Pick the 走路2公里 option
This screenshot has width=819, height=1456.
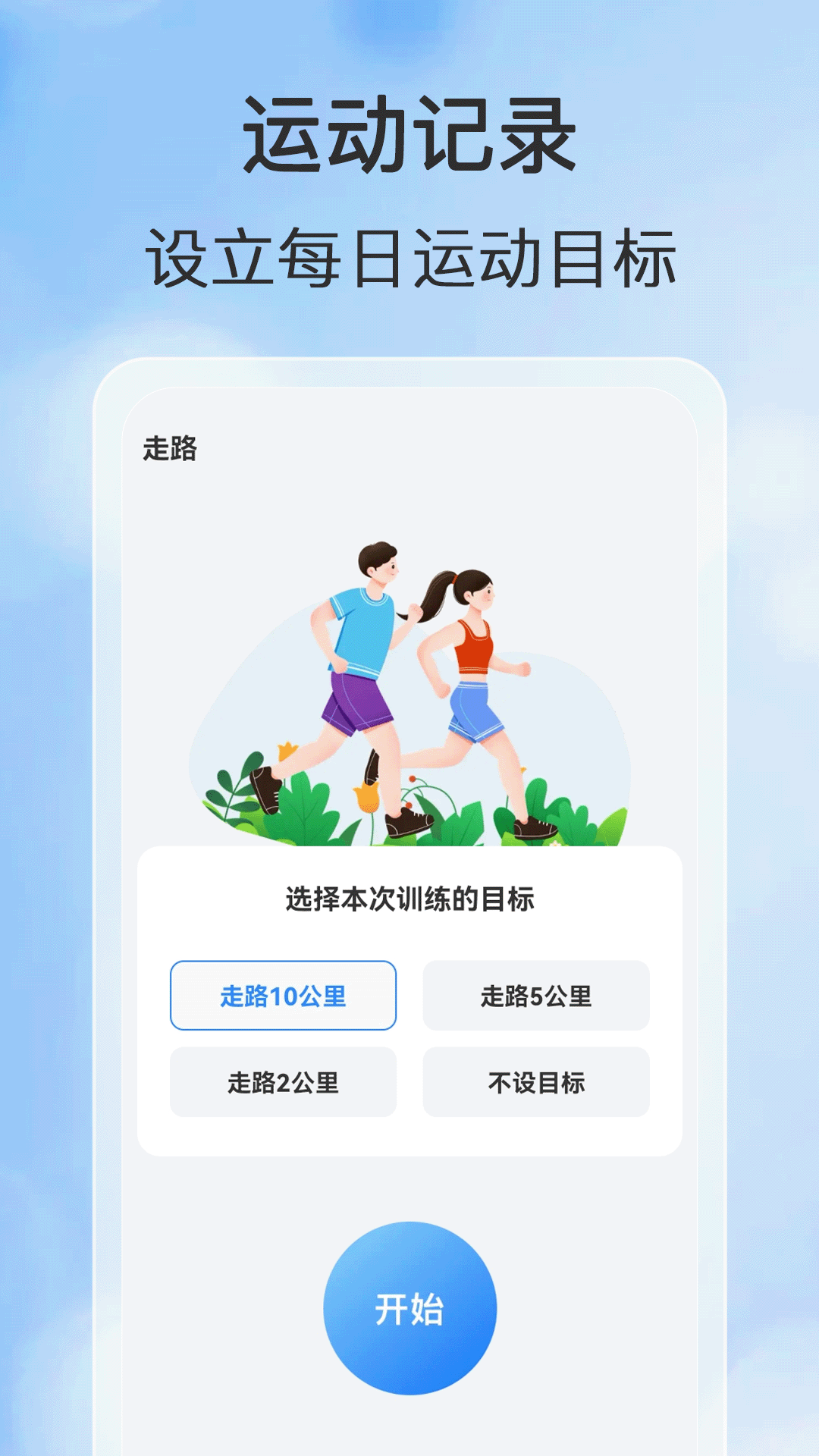(x=284, y=1082)
